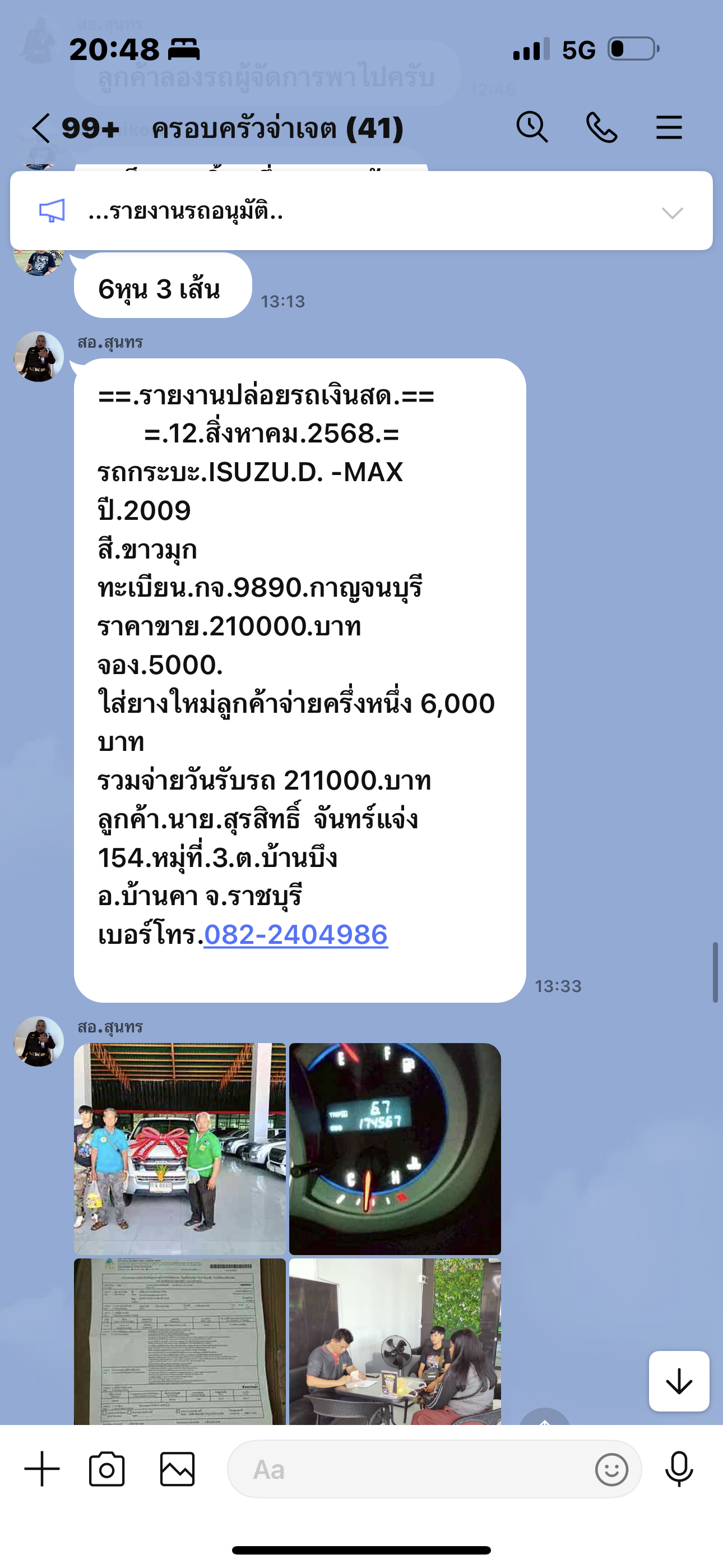Open the camera to take a photo
The height and width of the screenshot is (1568, 723).
pyautogui.click(x=107, y=1469)
